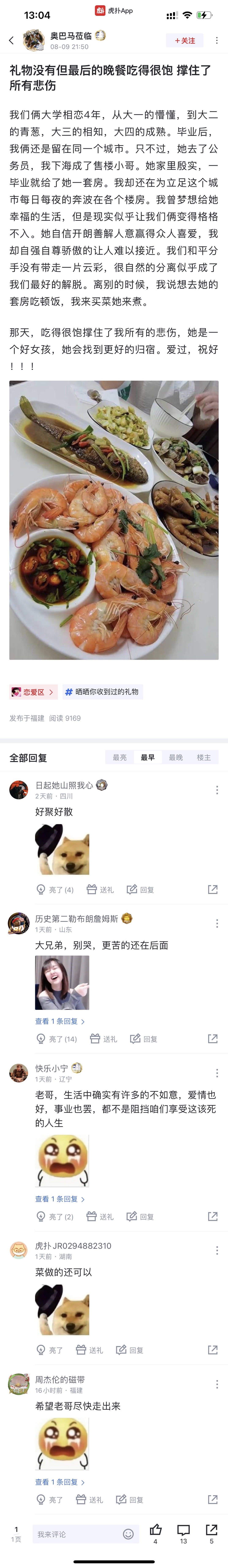The width and height of the screenshot is (228, 1568).
Task: Open the 恋爱区 section chip
Action: [33, 692]
